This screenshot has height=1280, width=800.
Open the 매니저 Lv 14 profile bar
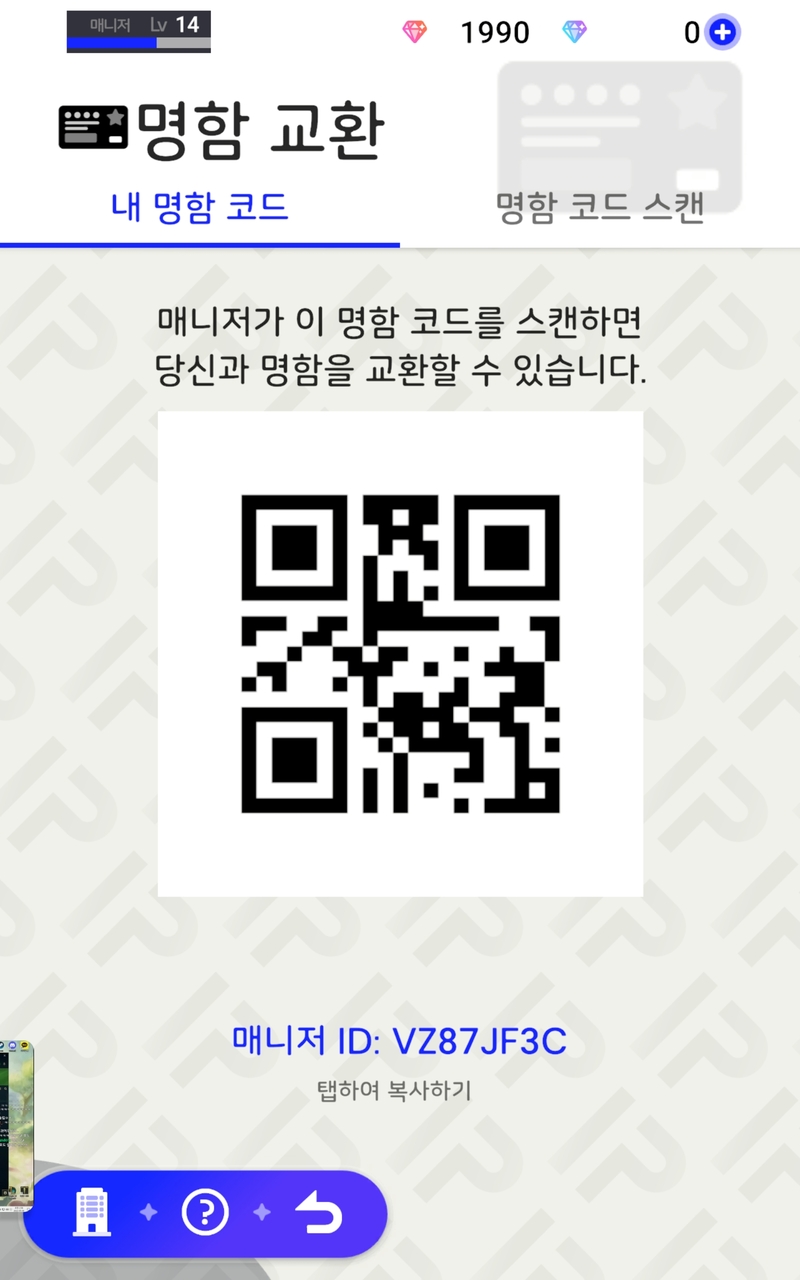(x=138, y=31)
